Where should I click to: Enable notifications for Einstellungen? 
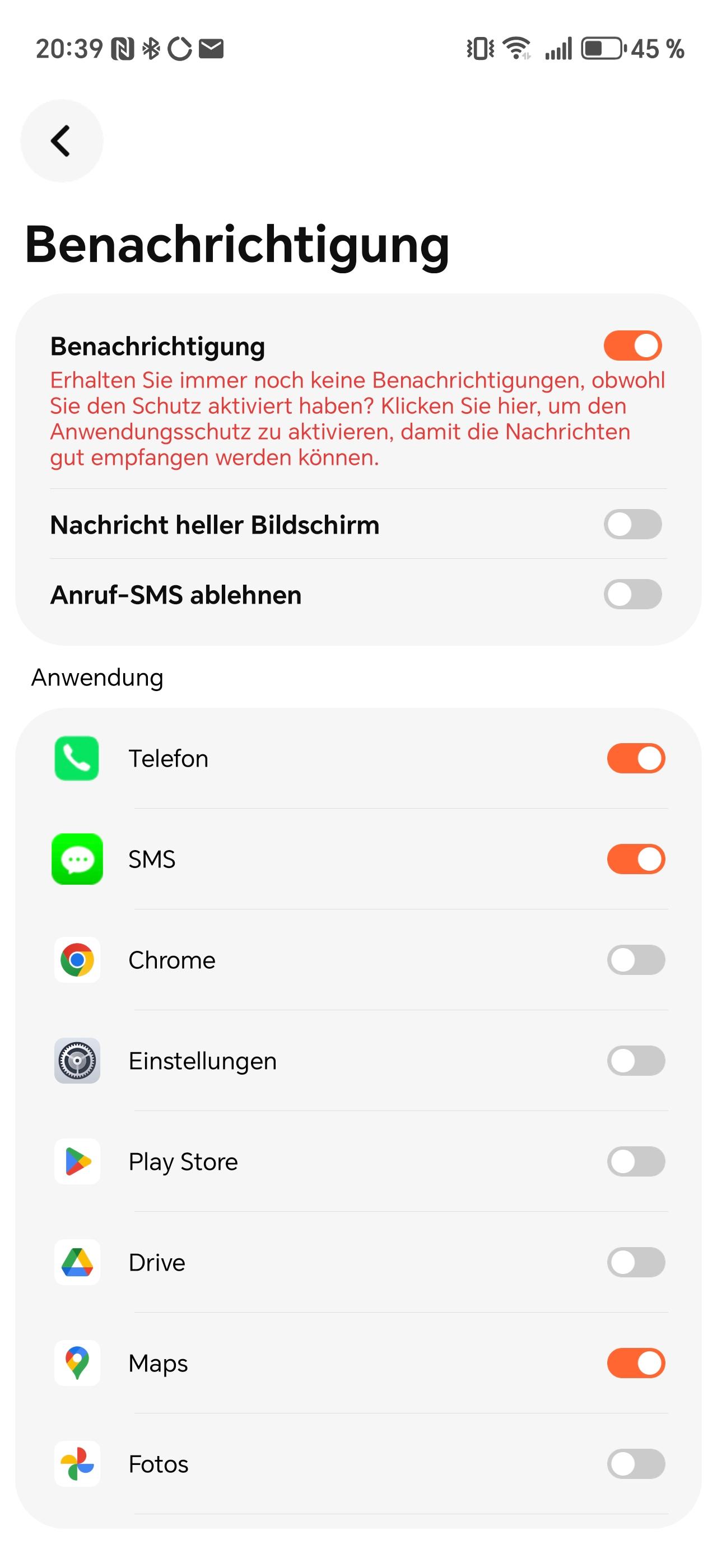pyautogui.click(x=635, y=1060)
